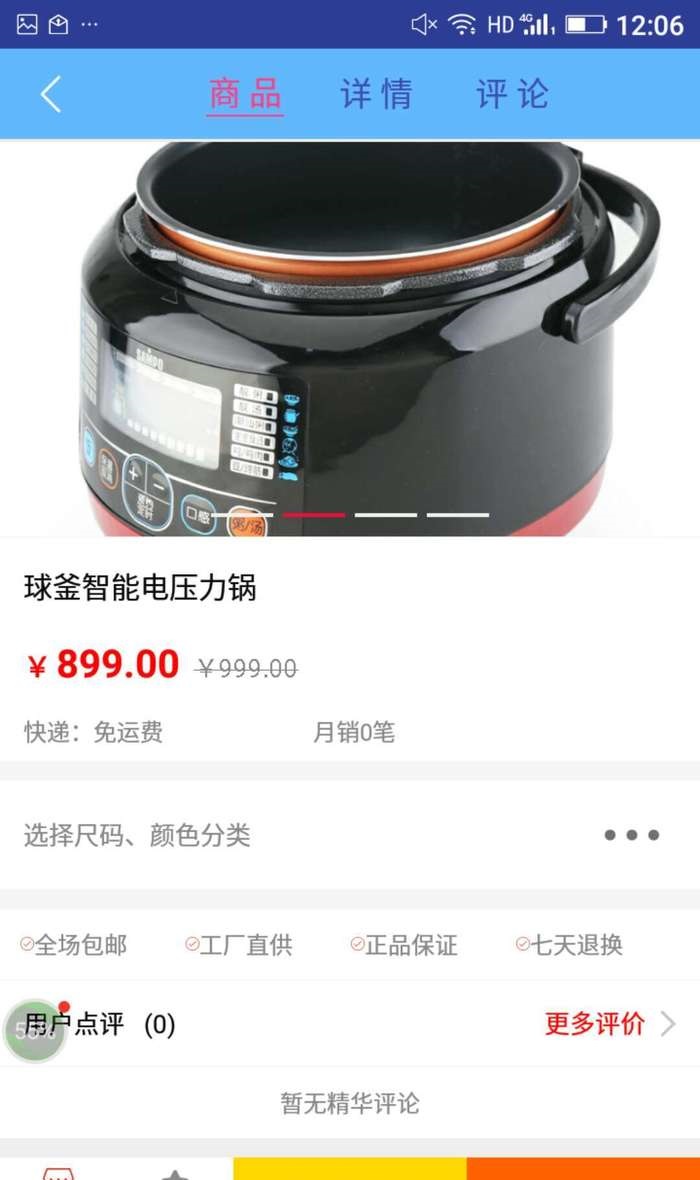
Task: Open 选择尺码、颜色分类 options row
Action: (x=350, y=835)
